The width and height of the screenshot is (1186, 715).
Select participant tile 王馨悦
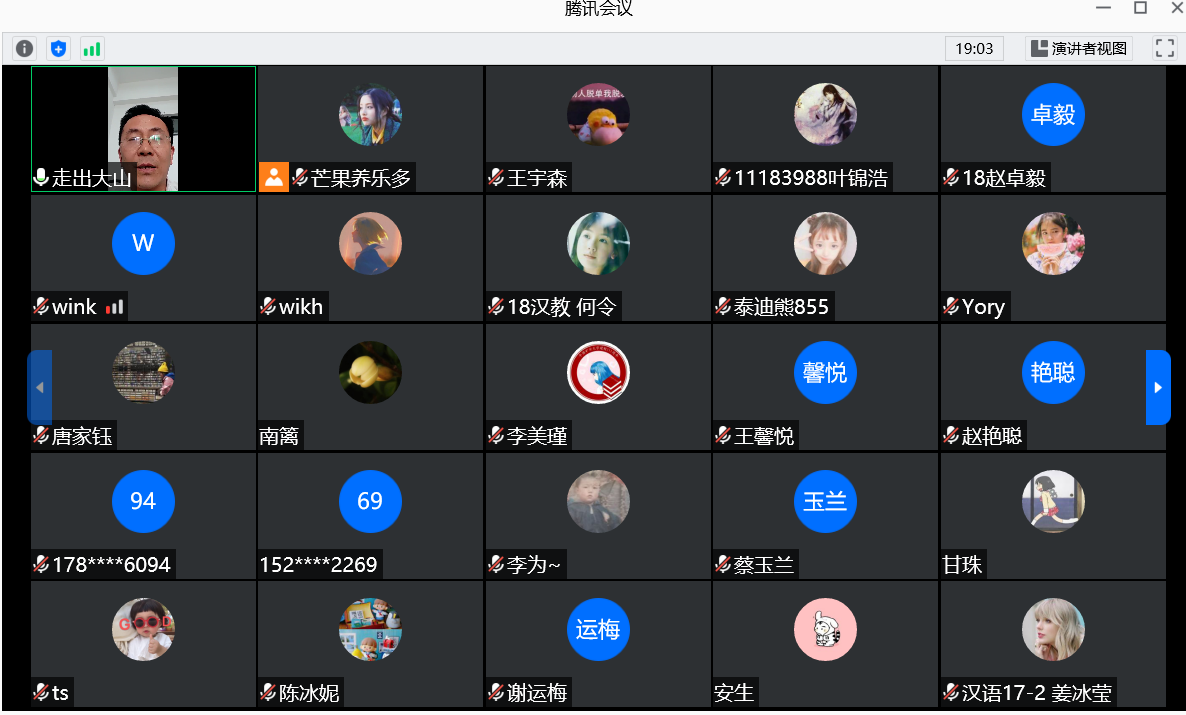[825, 386]
